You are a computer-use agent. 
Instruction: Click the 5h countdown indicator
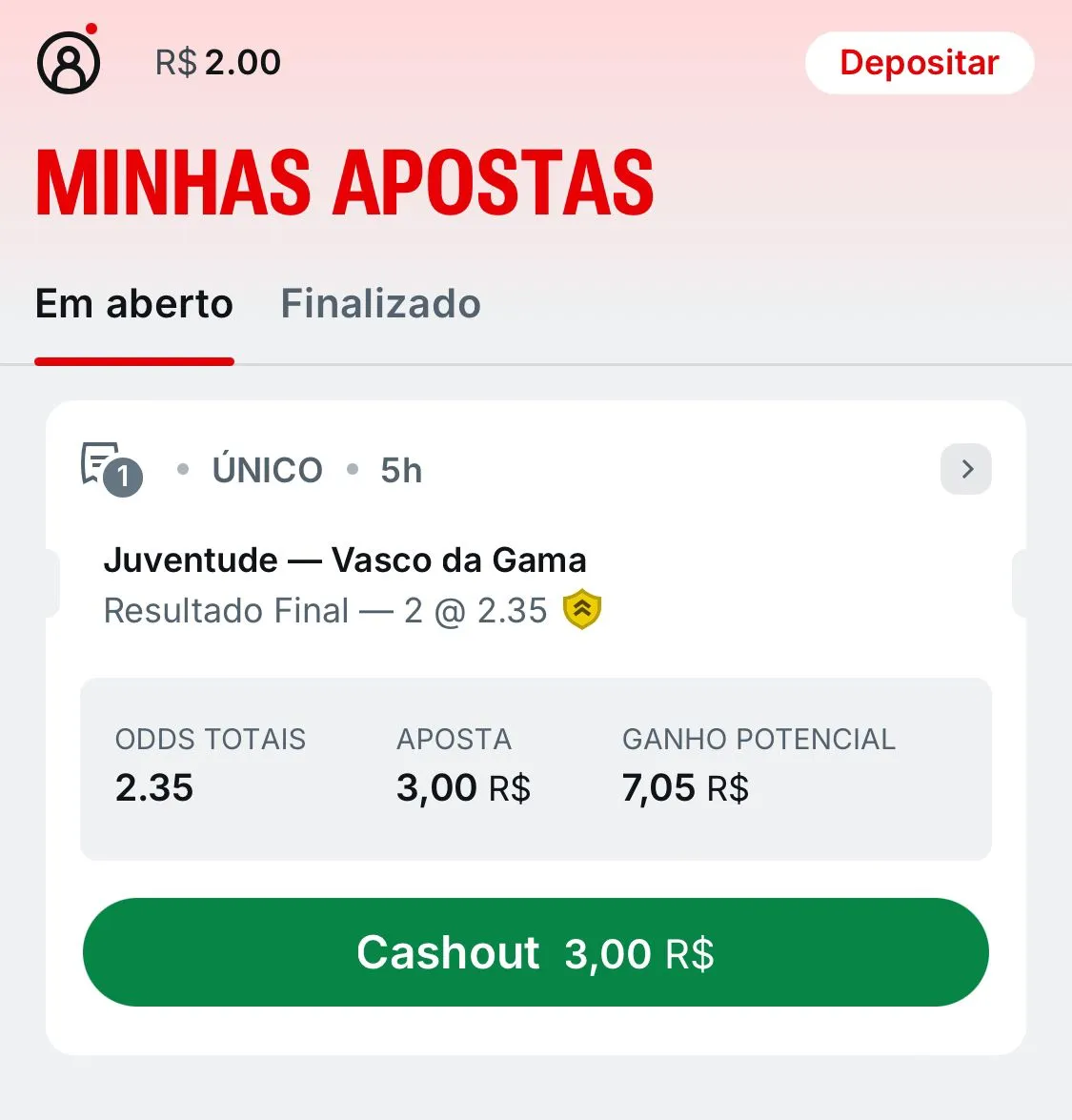[400, 469]
